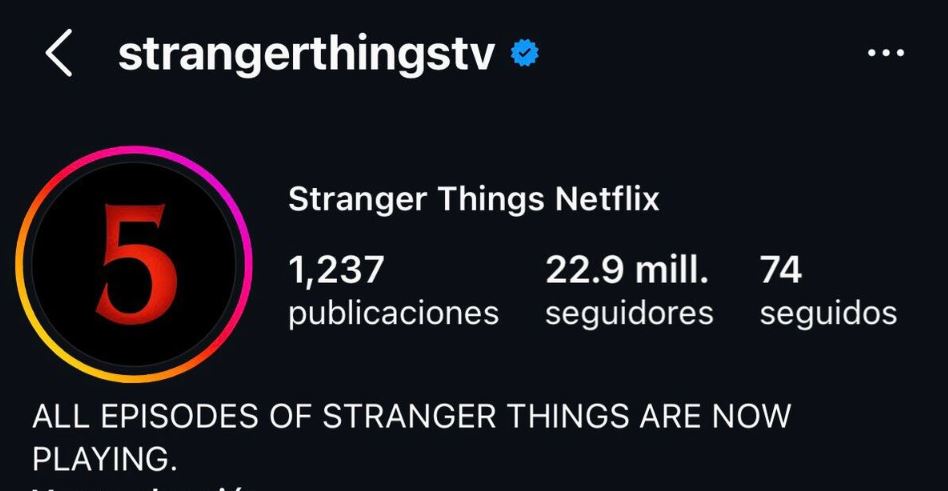Screen dimensions: 948x491
Task: Go back using the arrow icon
Action: coord(59,55)
